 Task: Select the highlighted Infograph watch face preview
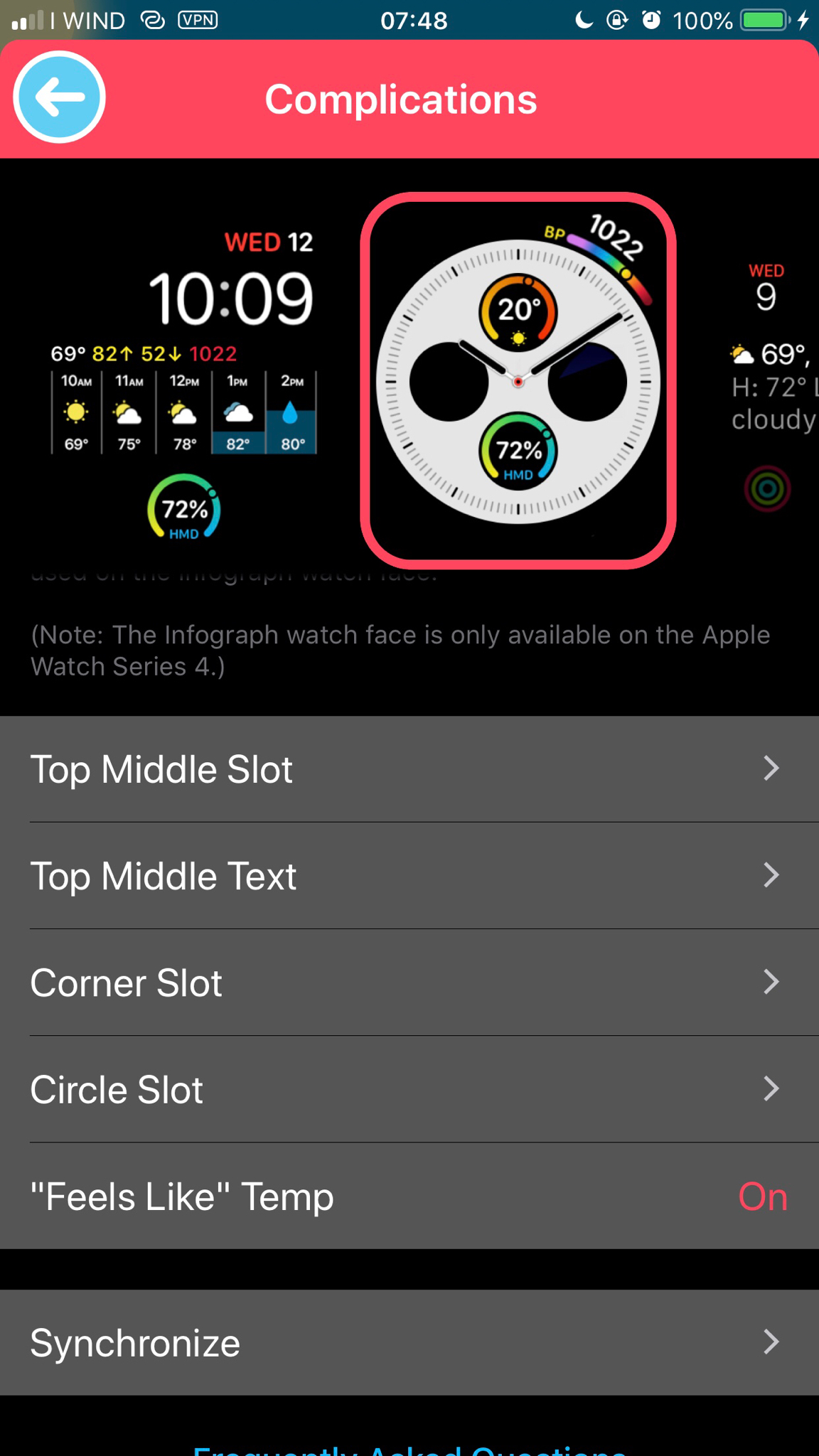coord(518,381)
